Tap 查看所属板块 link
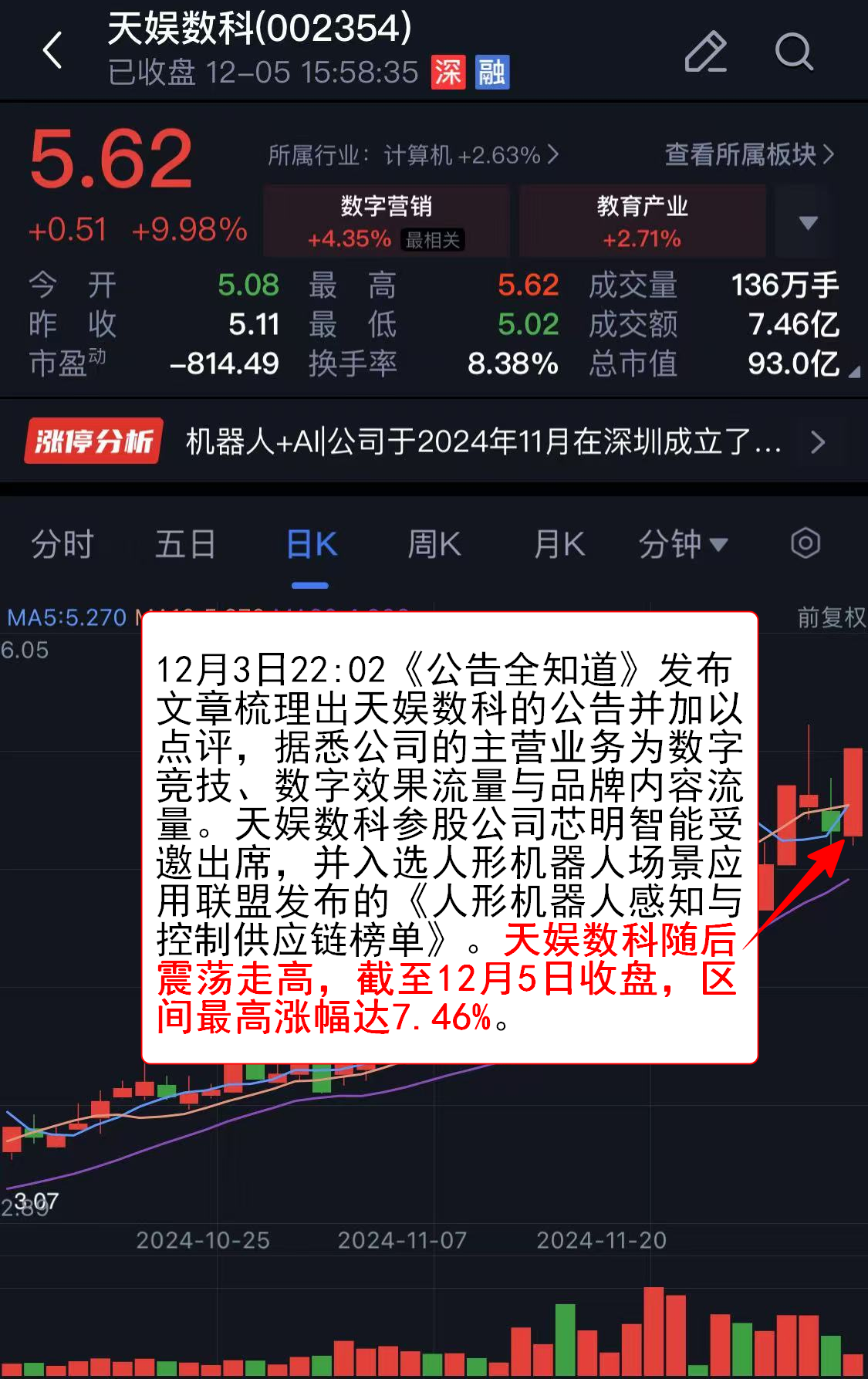Screen dimensions: 868x1379 (x=748, y=154)
